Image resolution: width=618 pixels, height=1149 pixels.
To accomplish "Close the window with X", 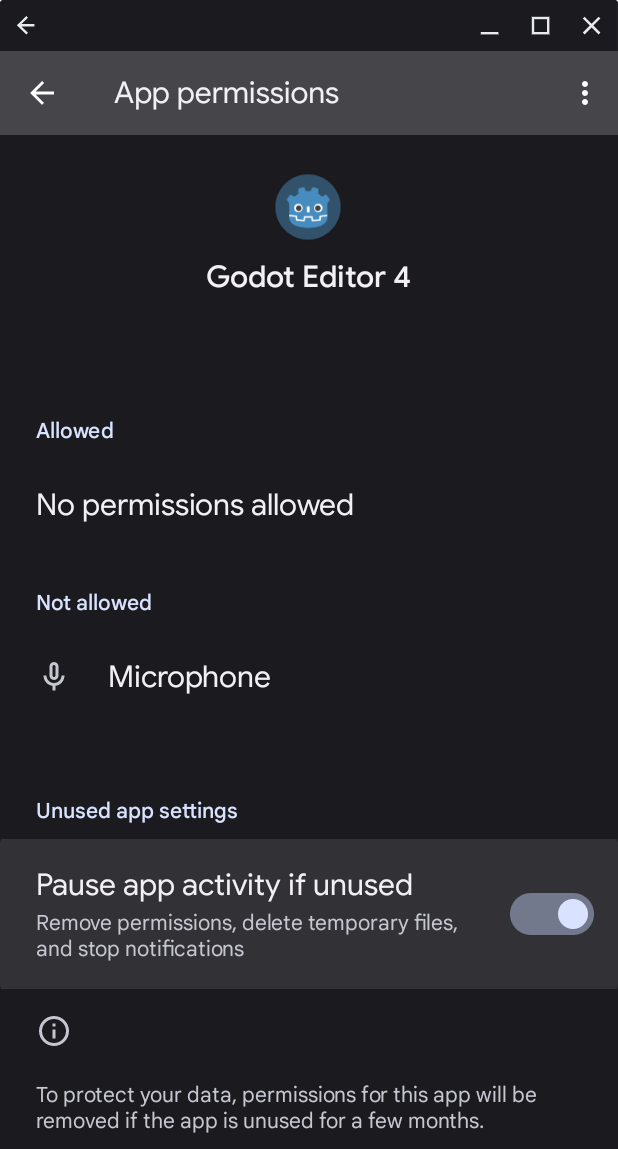I will (591, 26).
